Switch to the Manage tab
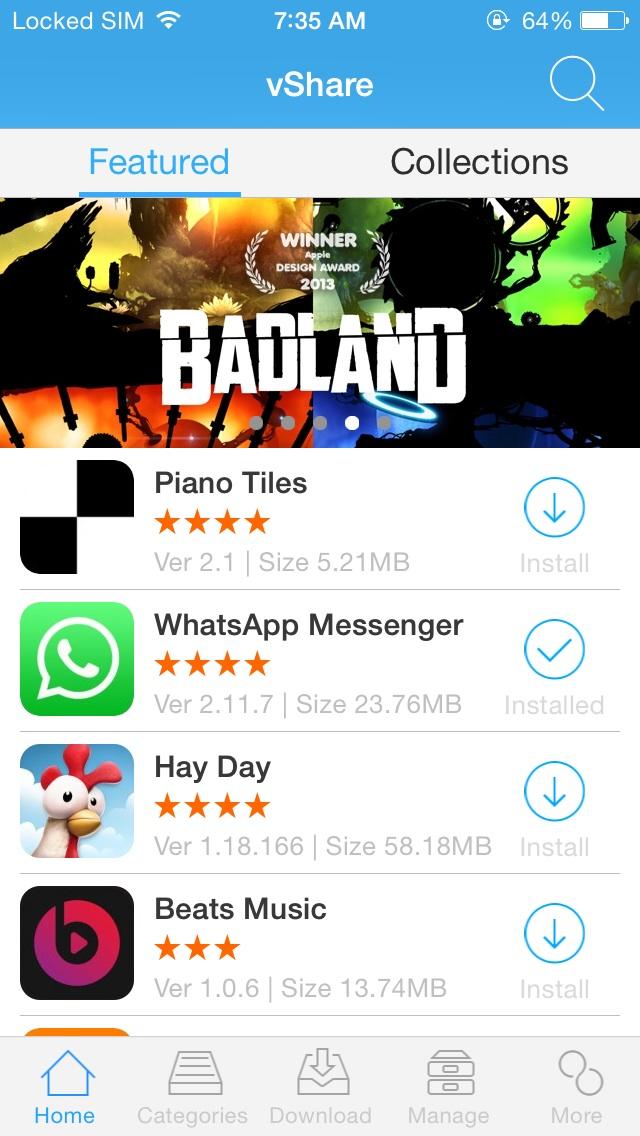This screenshot has height=1136, width=640. [x=449, y=1088]
